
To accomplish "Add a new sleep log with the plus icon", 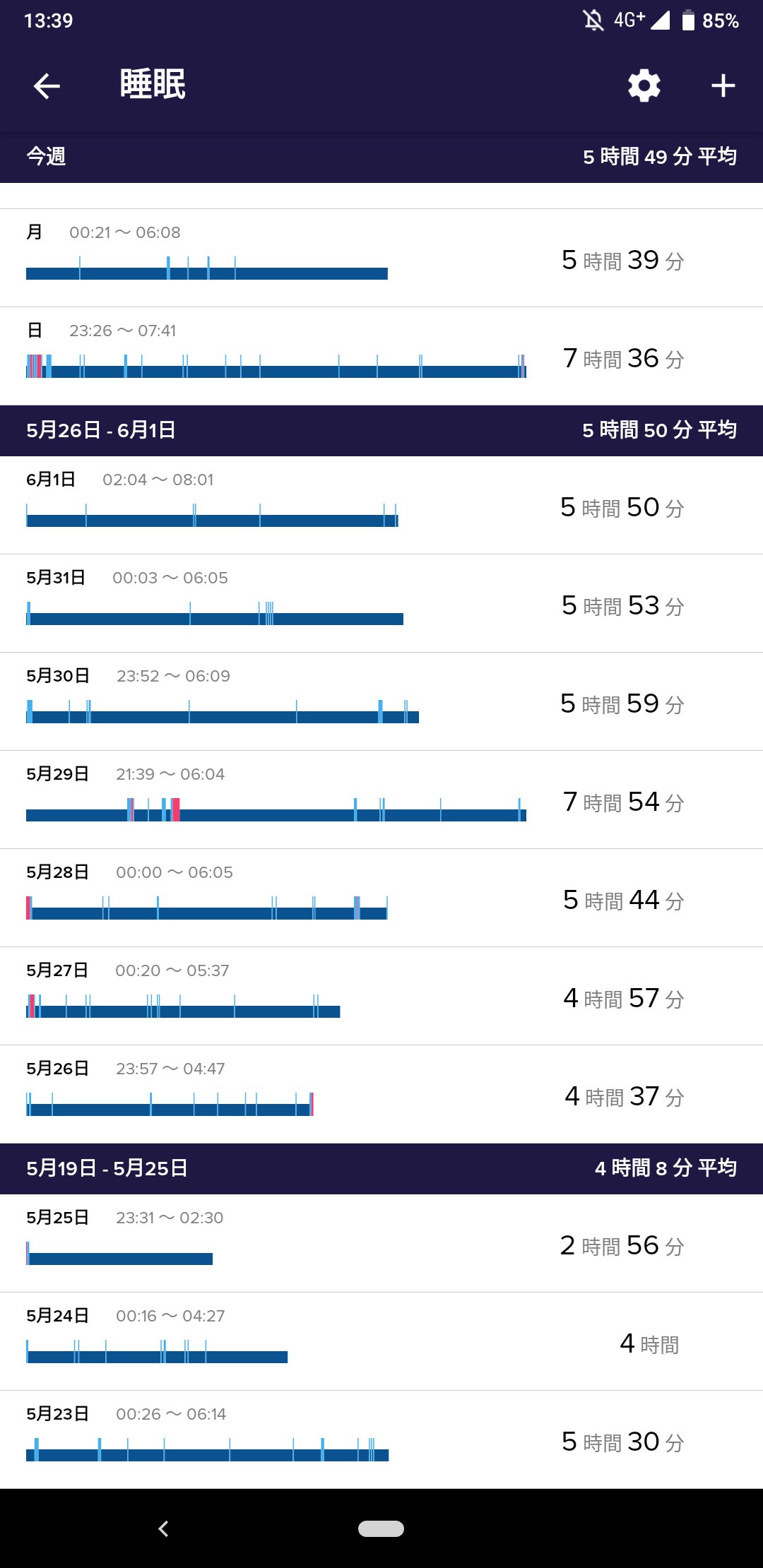I will tap(723, 85).
